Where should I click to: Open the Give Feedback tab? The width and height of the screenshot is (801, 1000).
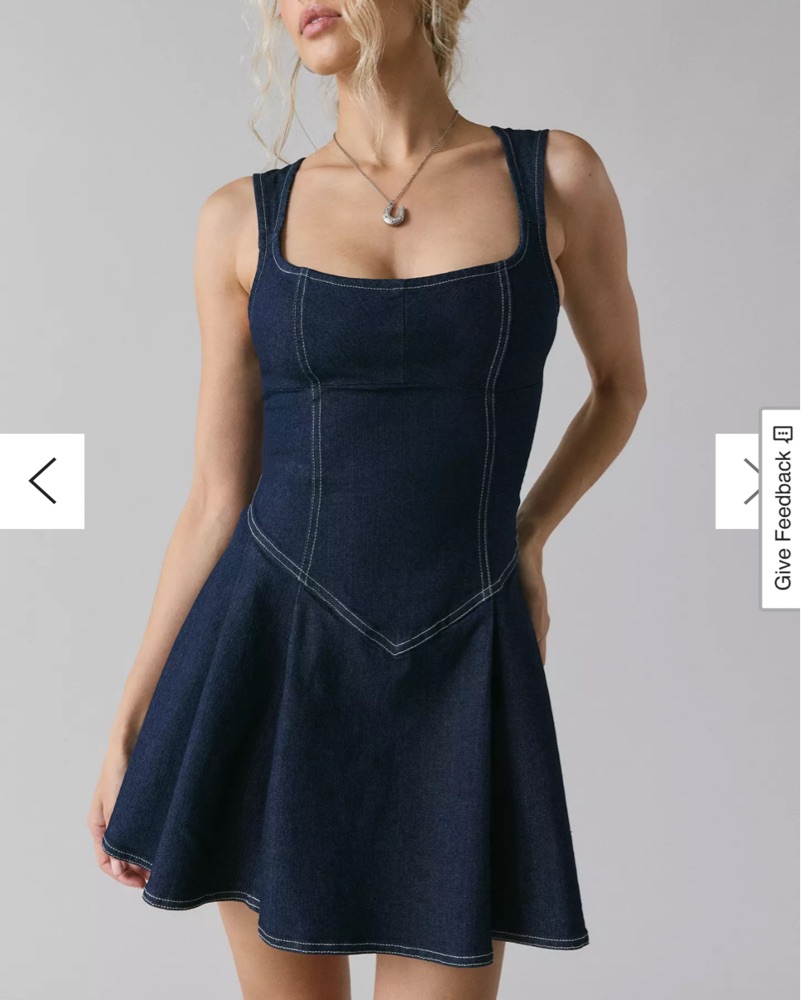coord(781,508)
